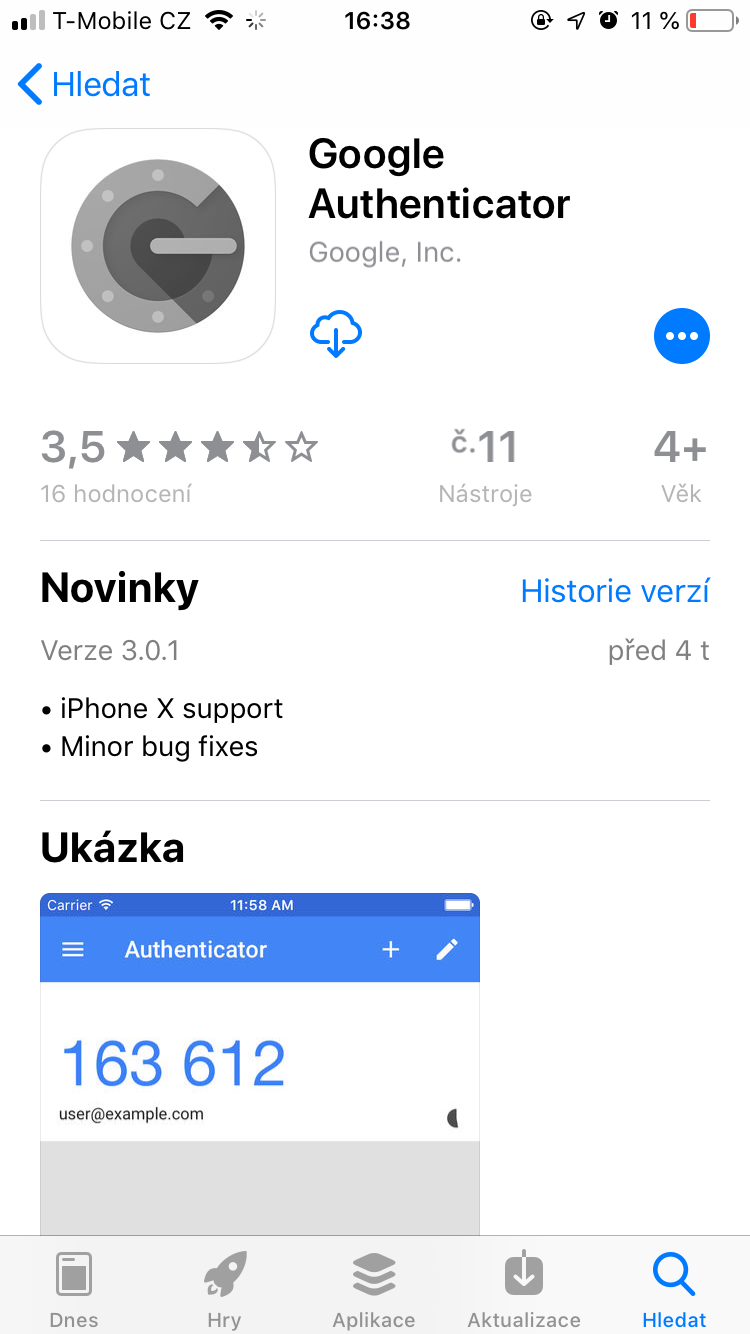Screen dimensions: 750x1334
Task: Open Historie verzí version history
Action: pyautogui.click(x=615, y=591)
